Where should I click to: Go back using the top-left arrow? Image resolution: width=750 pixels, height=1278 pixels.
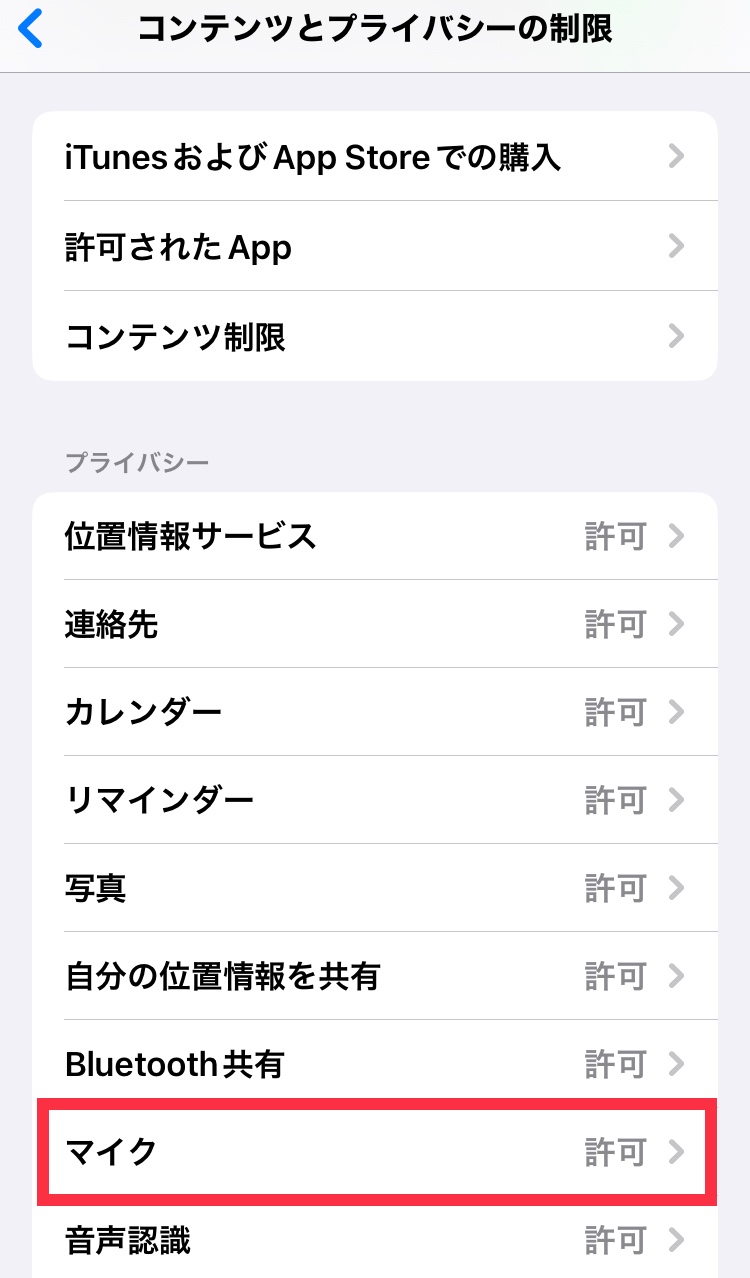click(x=32, y=30)
